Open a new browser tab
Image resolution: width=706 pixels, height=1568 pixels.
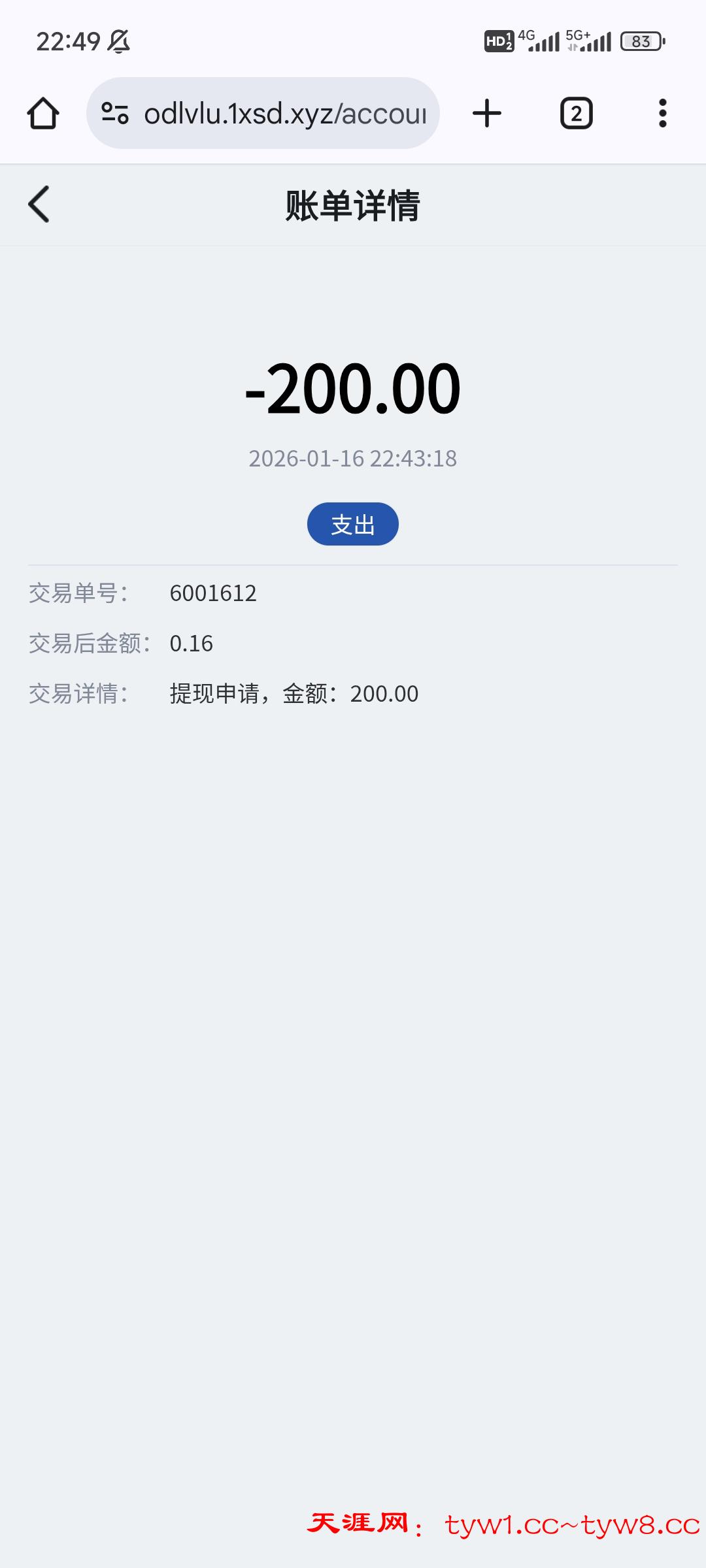click(x=487, y=114)
